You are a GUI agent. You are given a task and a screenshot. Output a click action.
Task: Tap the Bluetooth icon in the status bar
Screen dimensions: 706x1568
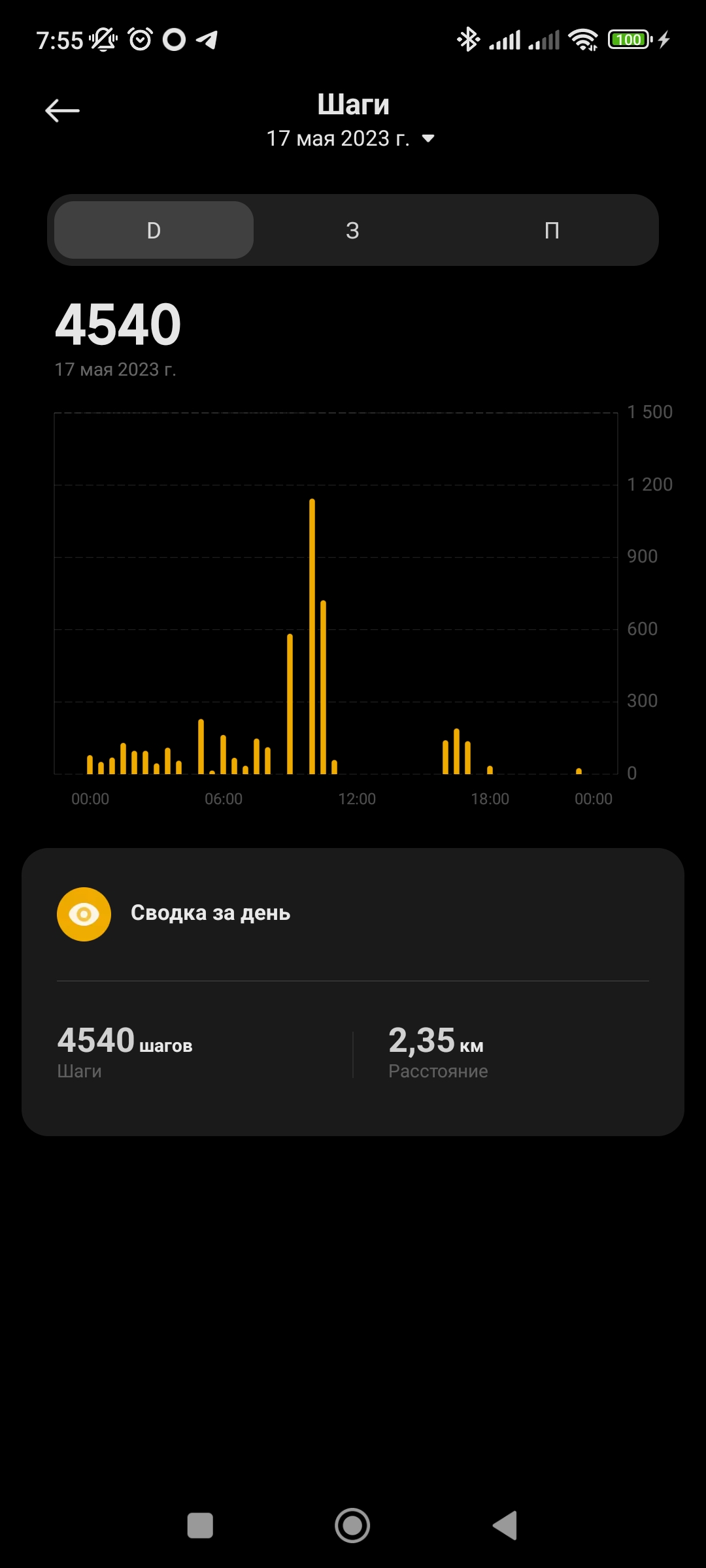tap(469, 40)
